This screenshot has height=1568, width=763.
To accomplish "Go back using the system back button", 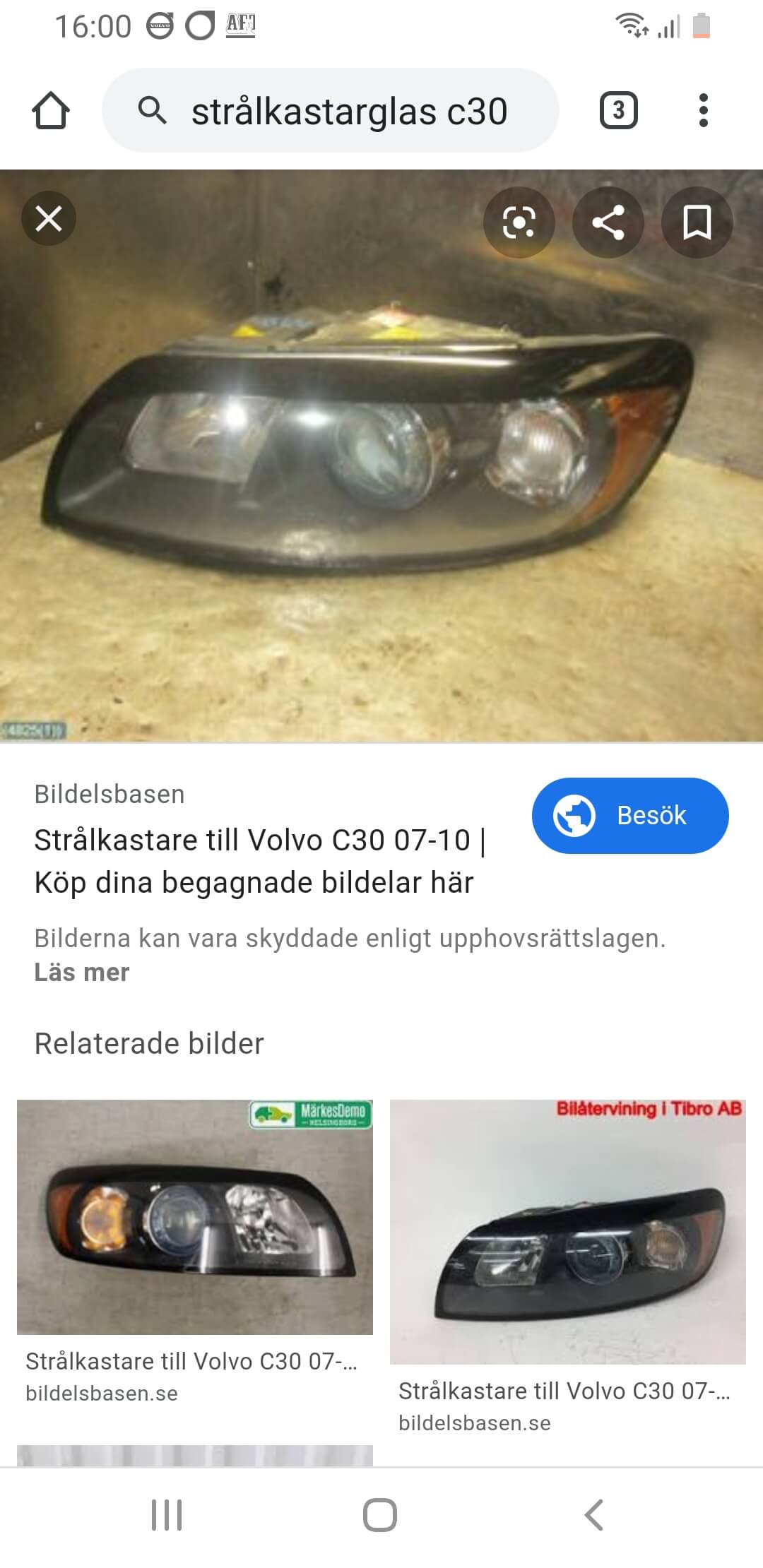I will tap(594, 1515).
